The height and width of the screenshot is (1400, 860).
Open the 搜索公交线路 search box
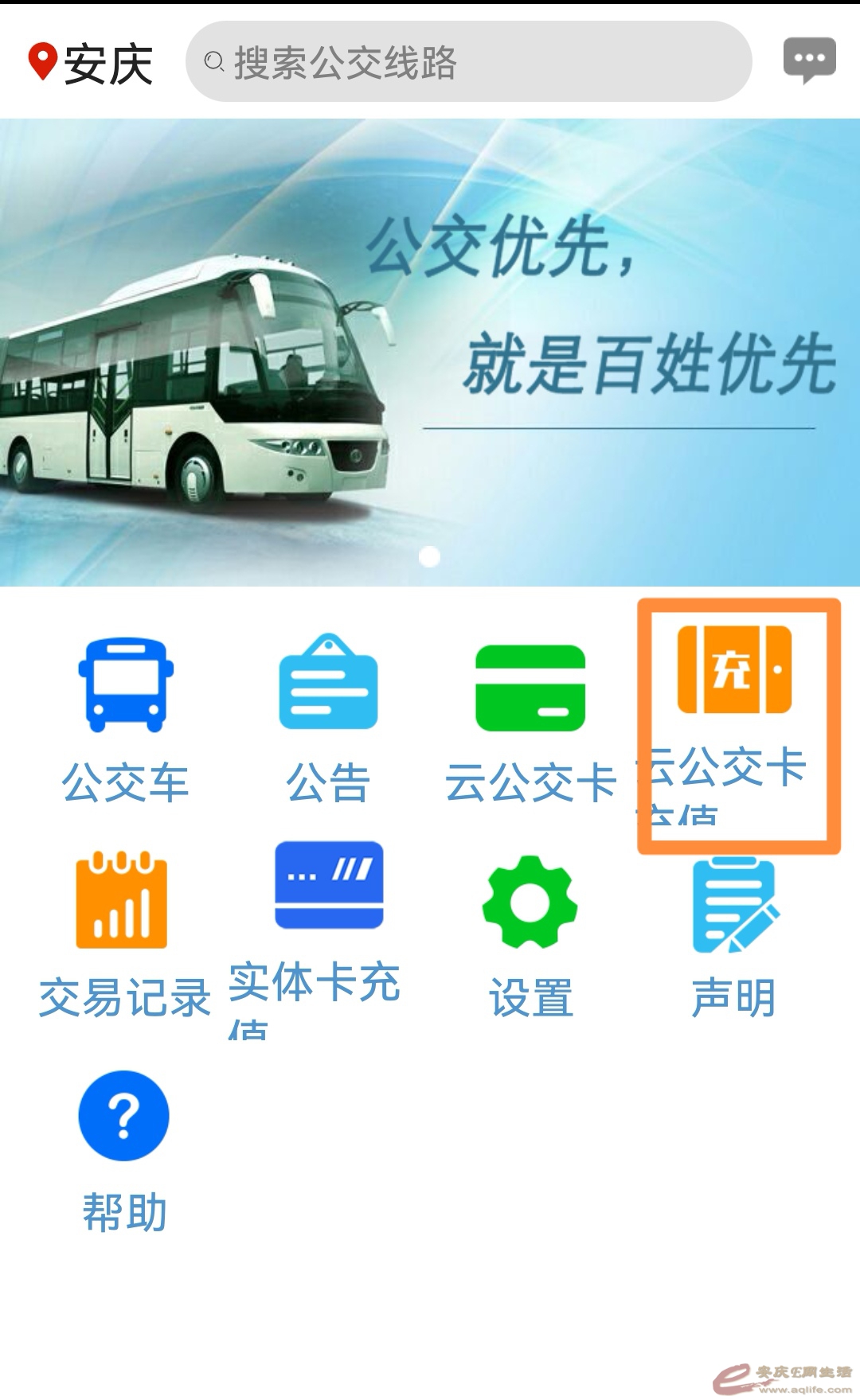[x=468, y=62]
